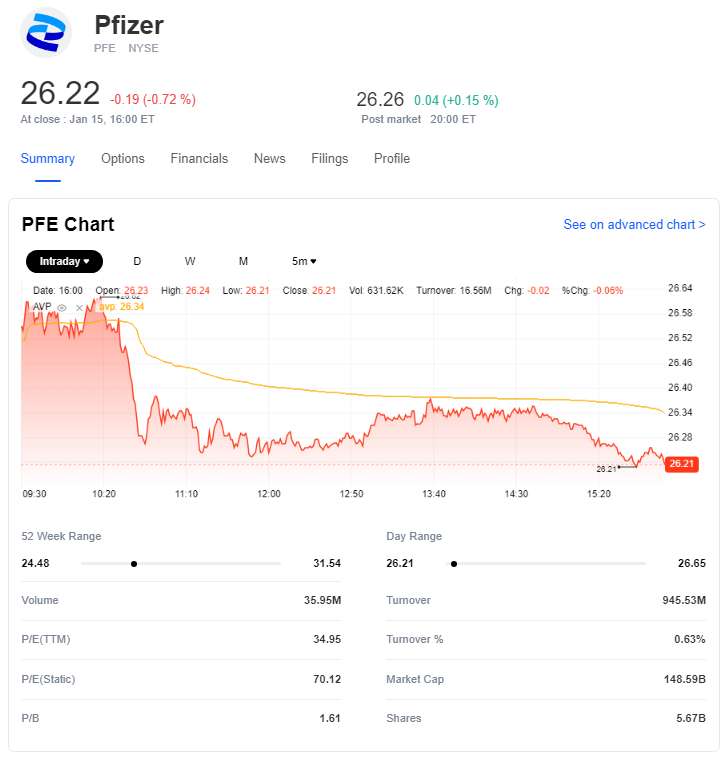Open the Filings tab

tap(329, 158)
